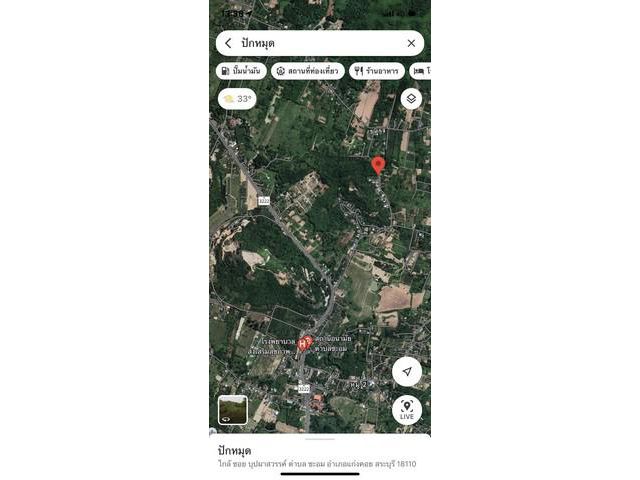Select the ร้านอาหาร restaurants chip
Viewport: 640px width, 480px height.
377,71
